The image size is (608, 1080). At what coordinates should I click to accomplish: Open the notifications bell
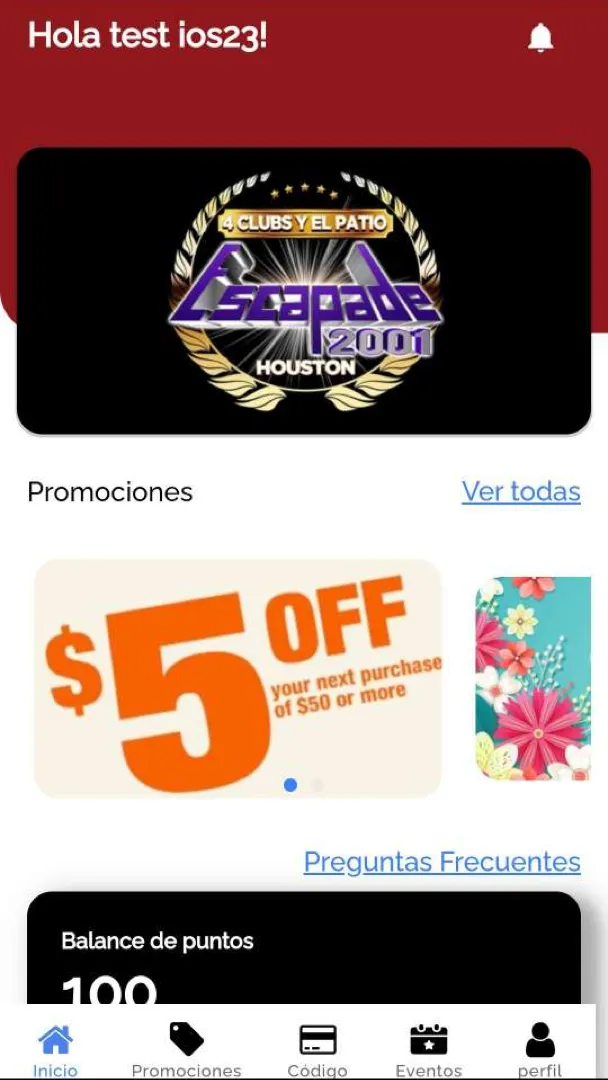[x=541, y=37]
